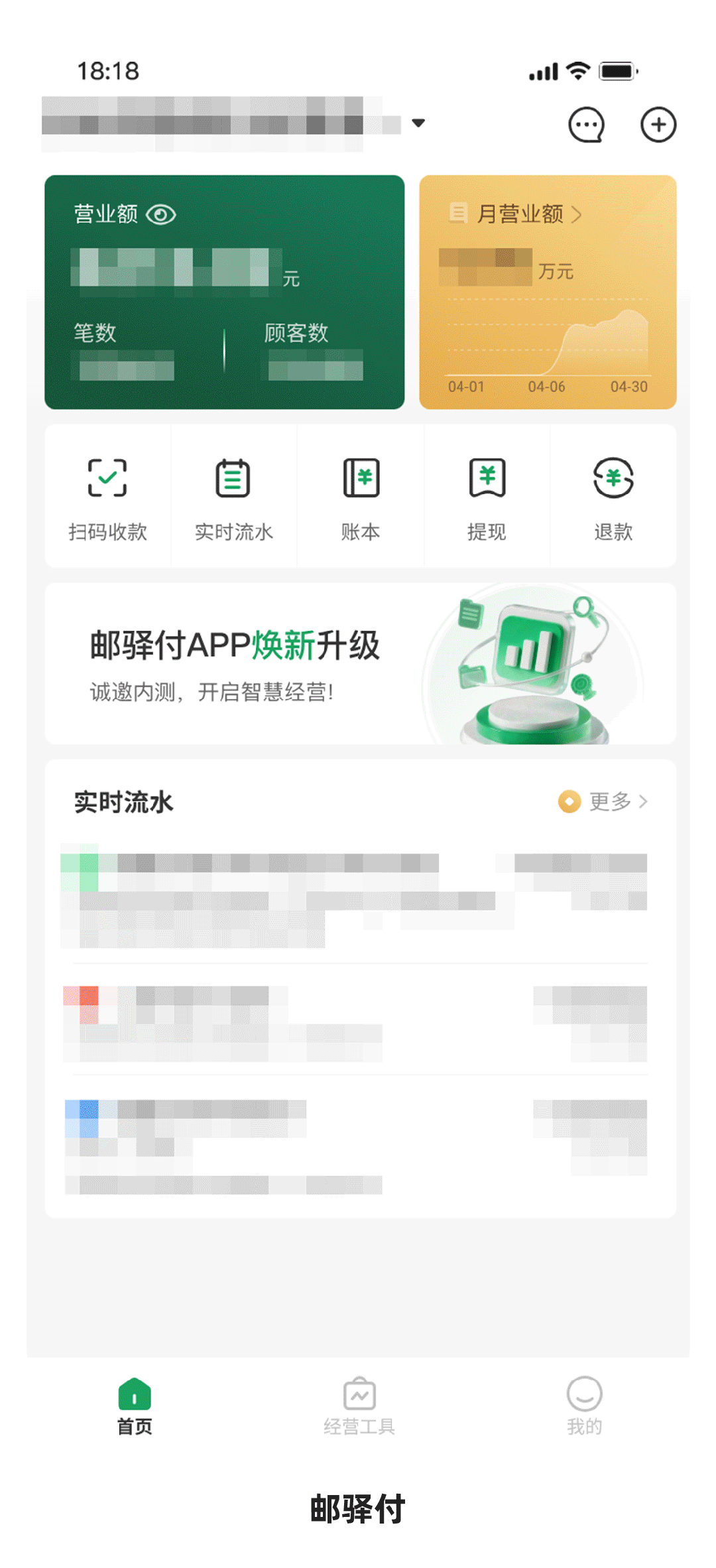This screenshot has height=1568, width=716.
Task: Open 退款 refund
Action: 613,497
